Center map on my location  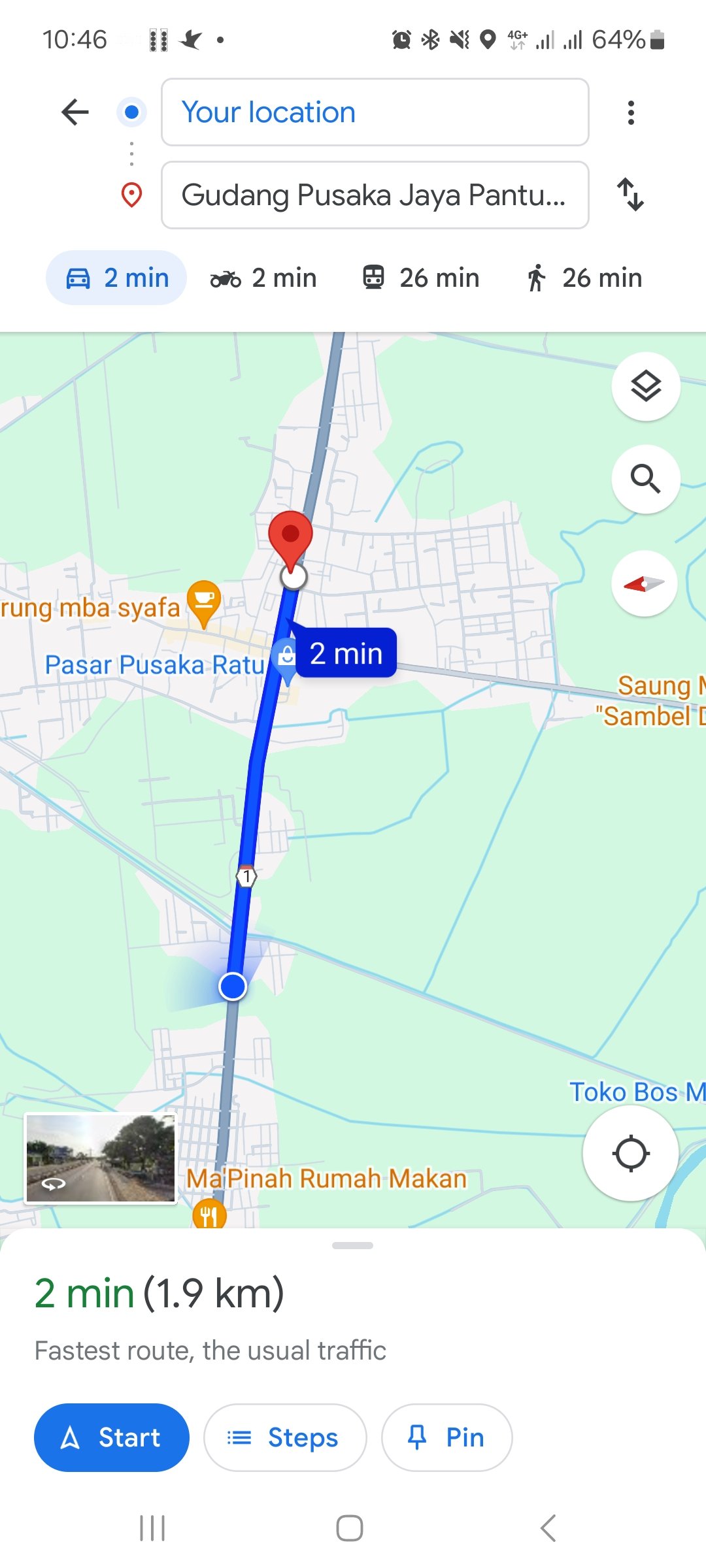631,1153
